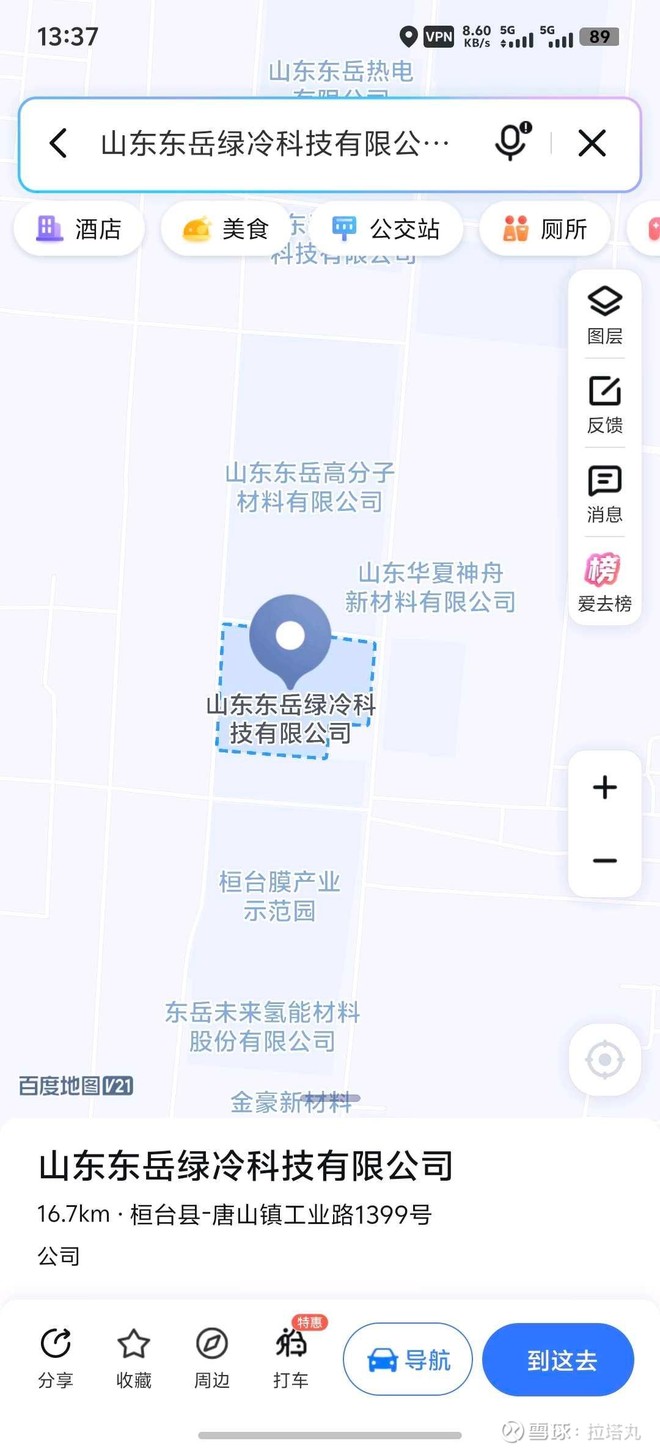This screenshot has width=660, height=1452.
Task: Tap 到这去 to get directions
Action: pos(558,1360)
